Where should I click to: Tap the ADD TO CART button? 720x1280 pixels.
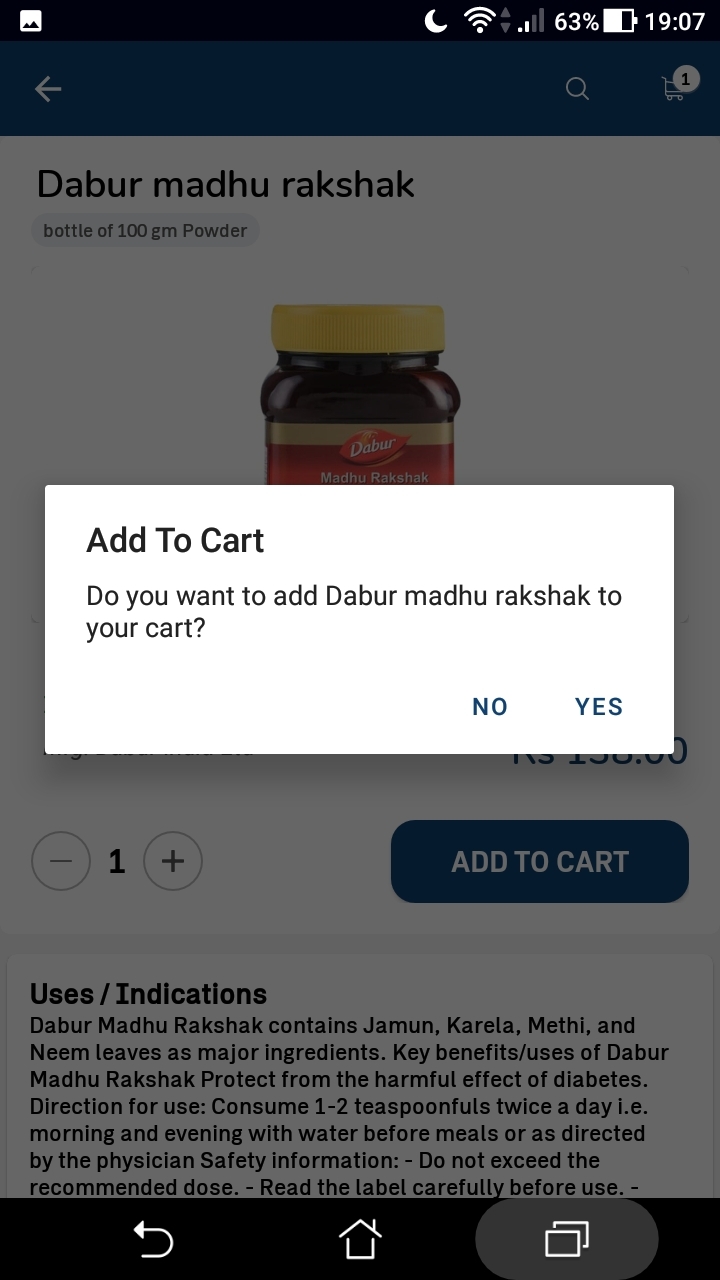(540, 862)
